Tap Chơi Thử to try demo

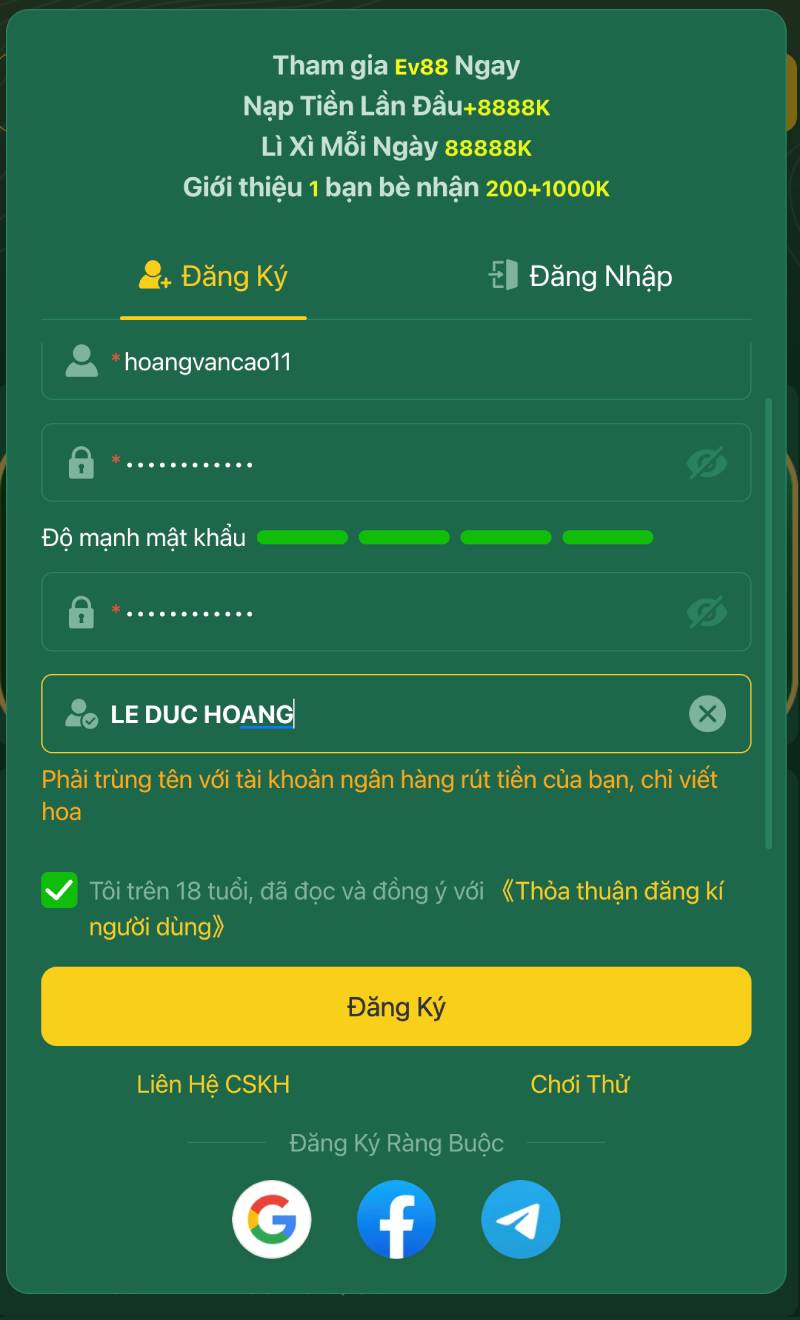click(x=580, y=1084)
